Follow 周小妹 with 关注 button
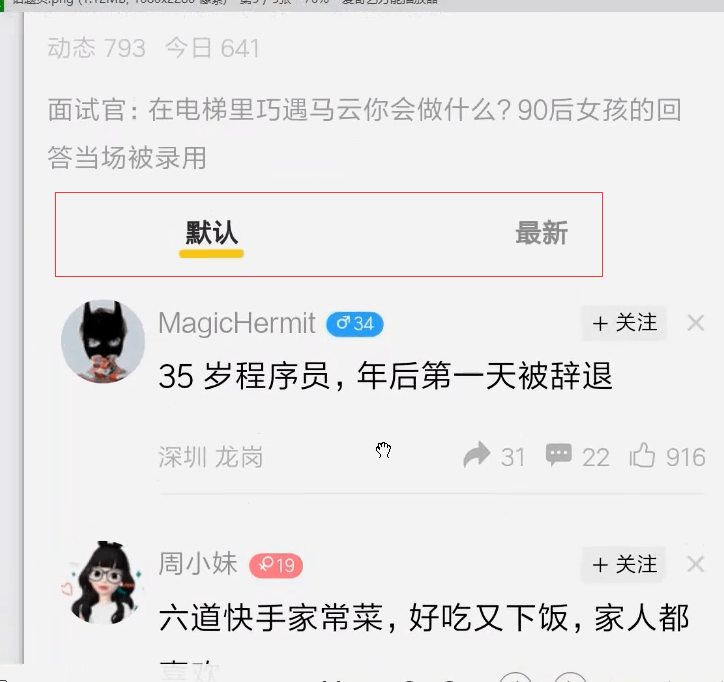Viewport: 724px width, 682px height. [x=624, y=565]
